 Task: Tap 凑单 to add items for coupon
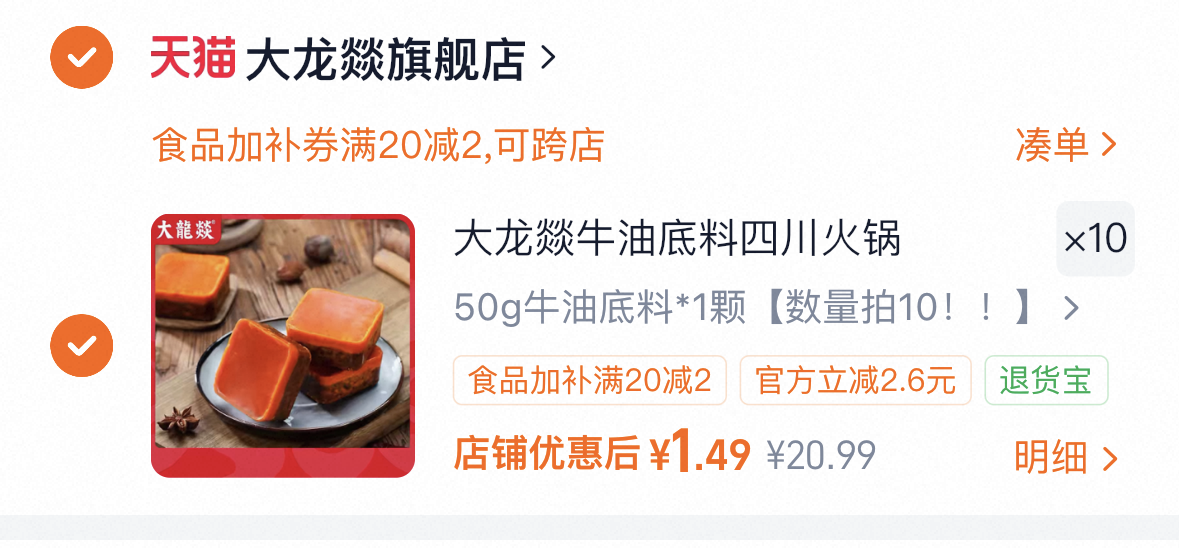1066,145
